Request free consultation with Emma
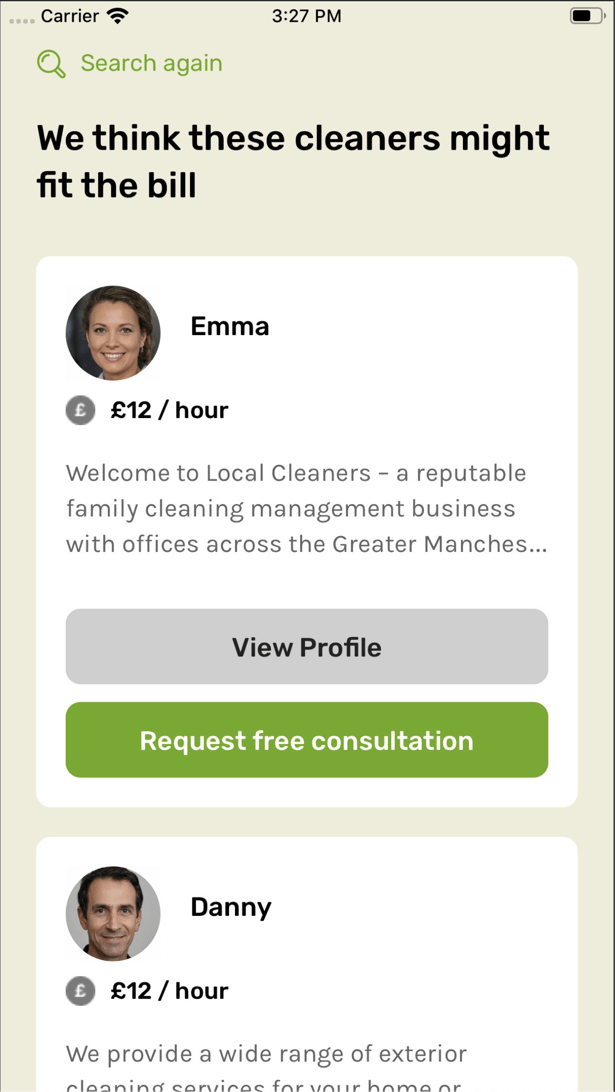The height and width of the screenshot is (1092, 615). point(307,740)
